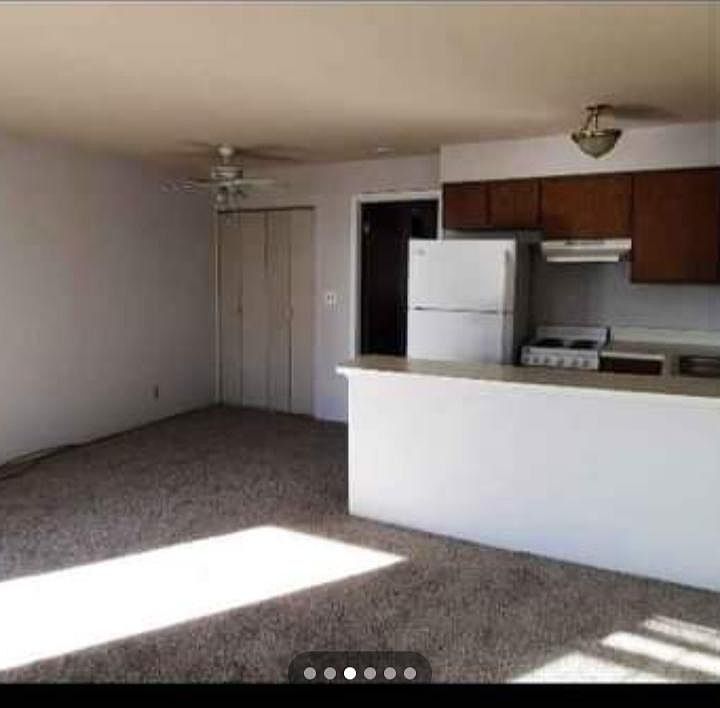Tap the photo carousel page indicator dots

pyautogui.click(x=359, y=673)
